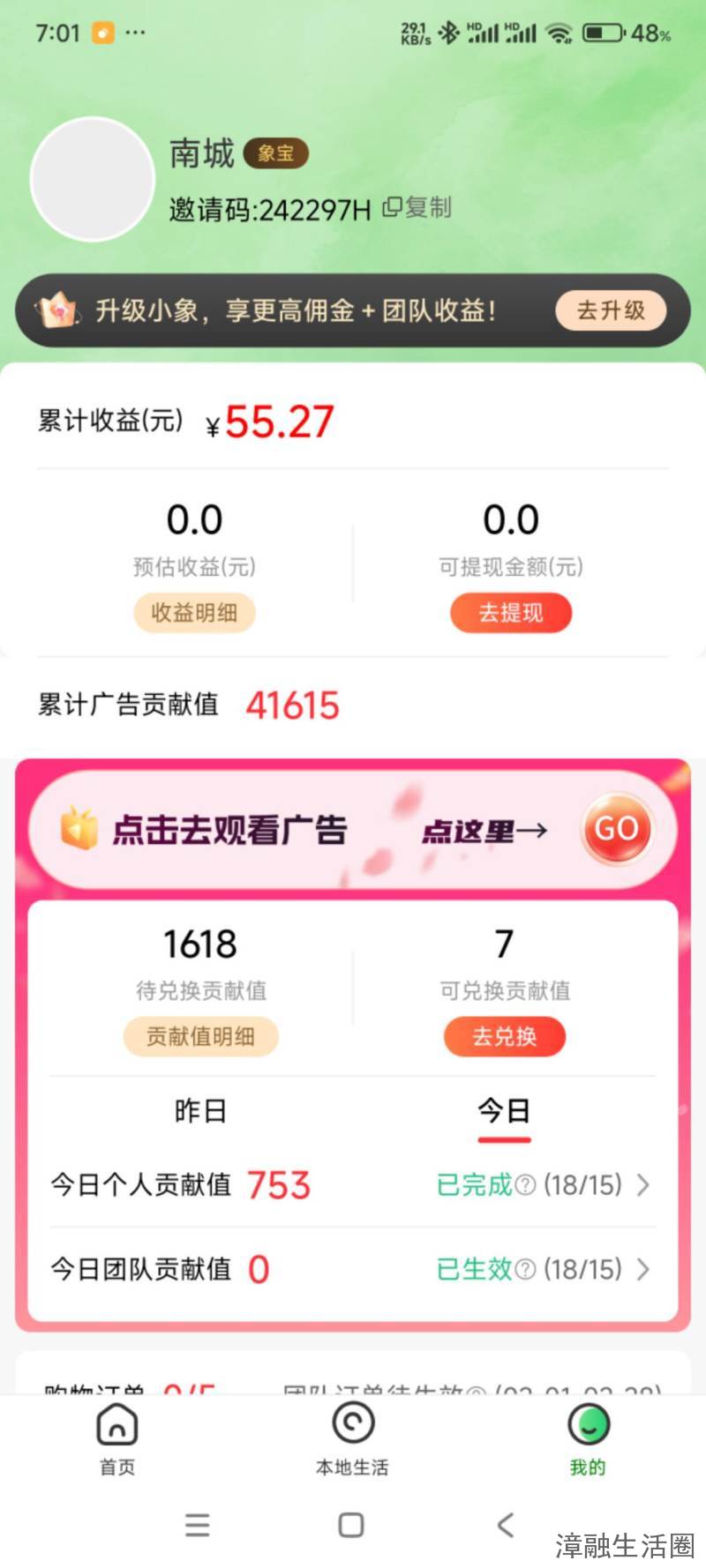Open the 我的 profile tab
This screenshot has height=1568, width=706.
[588, 1440]
